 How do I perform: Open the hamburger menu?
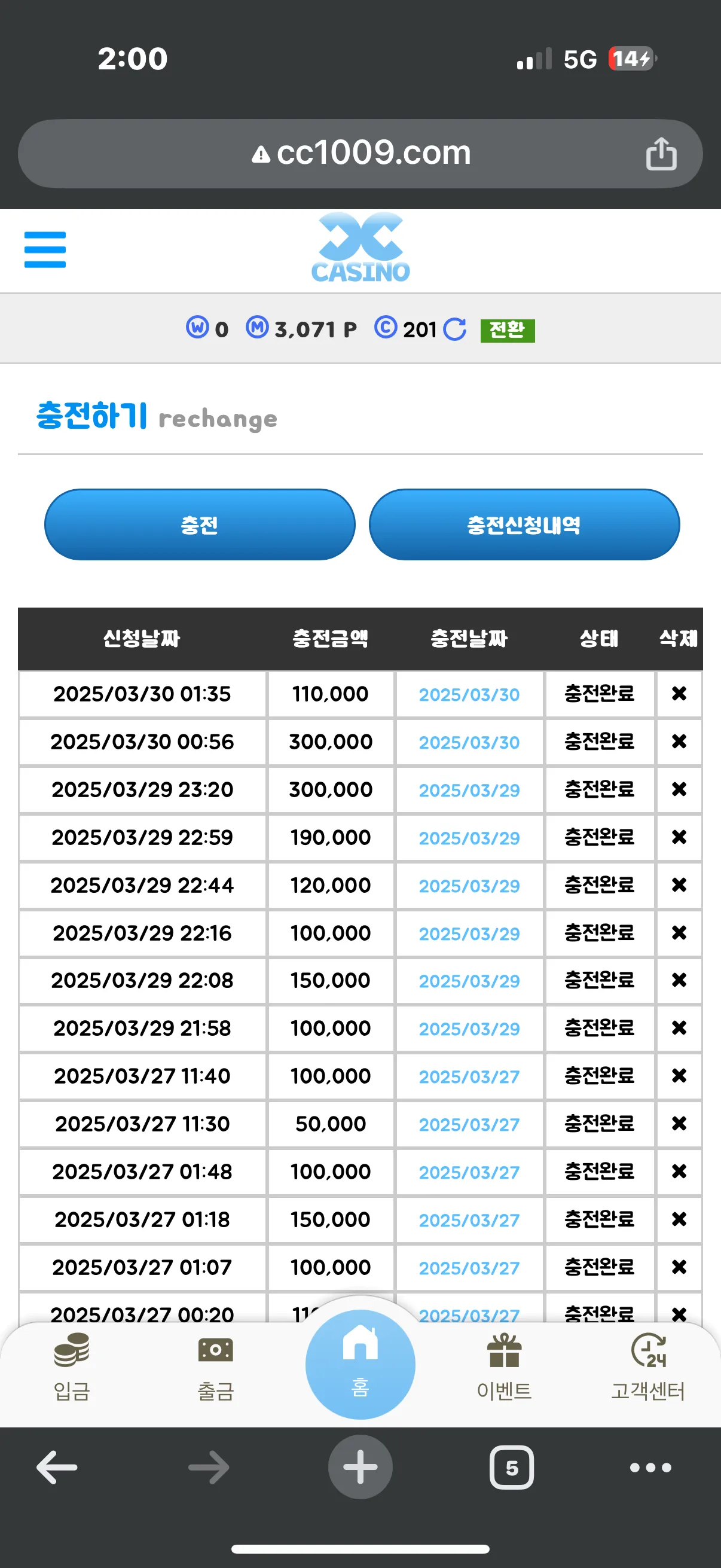click(45, 249)
